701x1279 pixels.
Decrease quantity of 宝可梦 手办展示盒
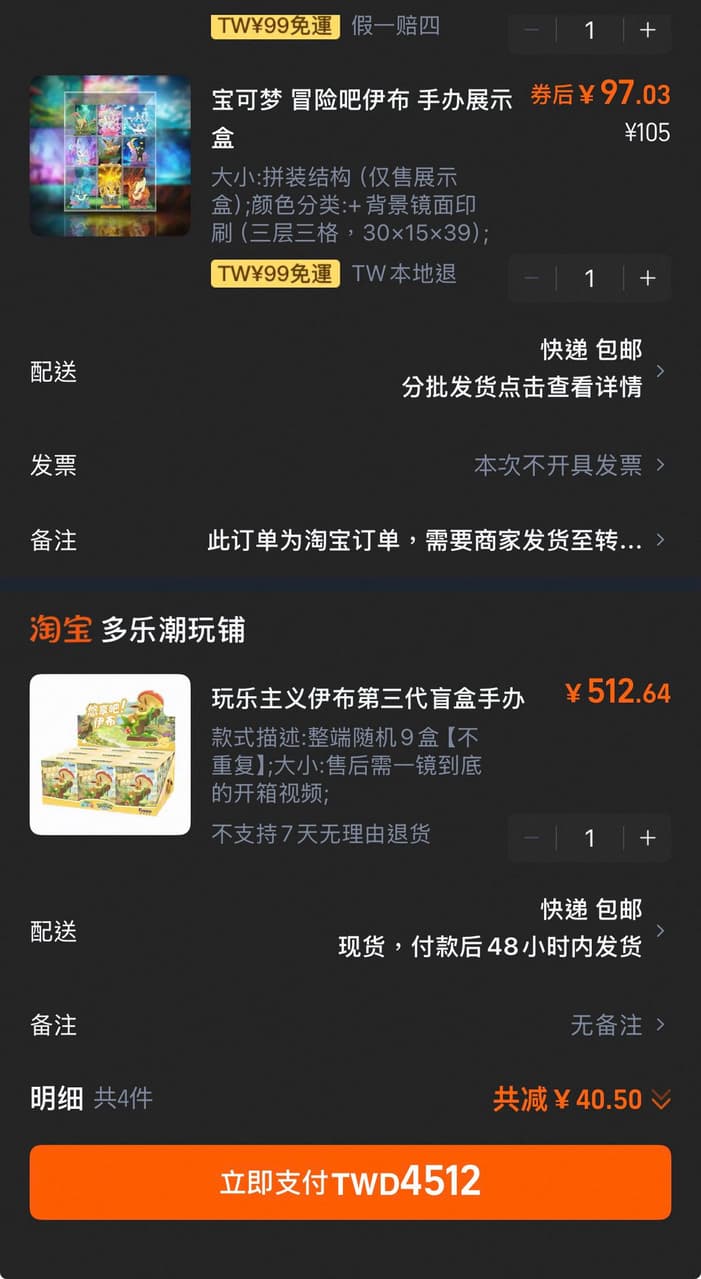(x=532, y=278)
